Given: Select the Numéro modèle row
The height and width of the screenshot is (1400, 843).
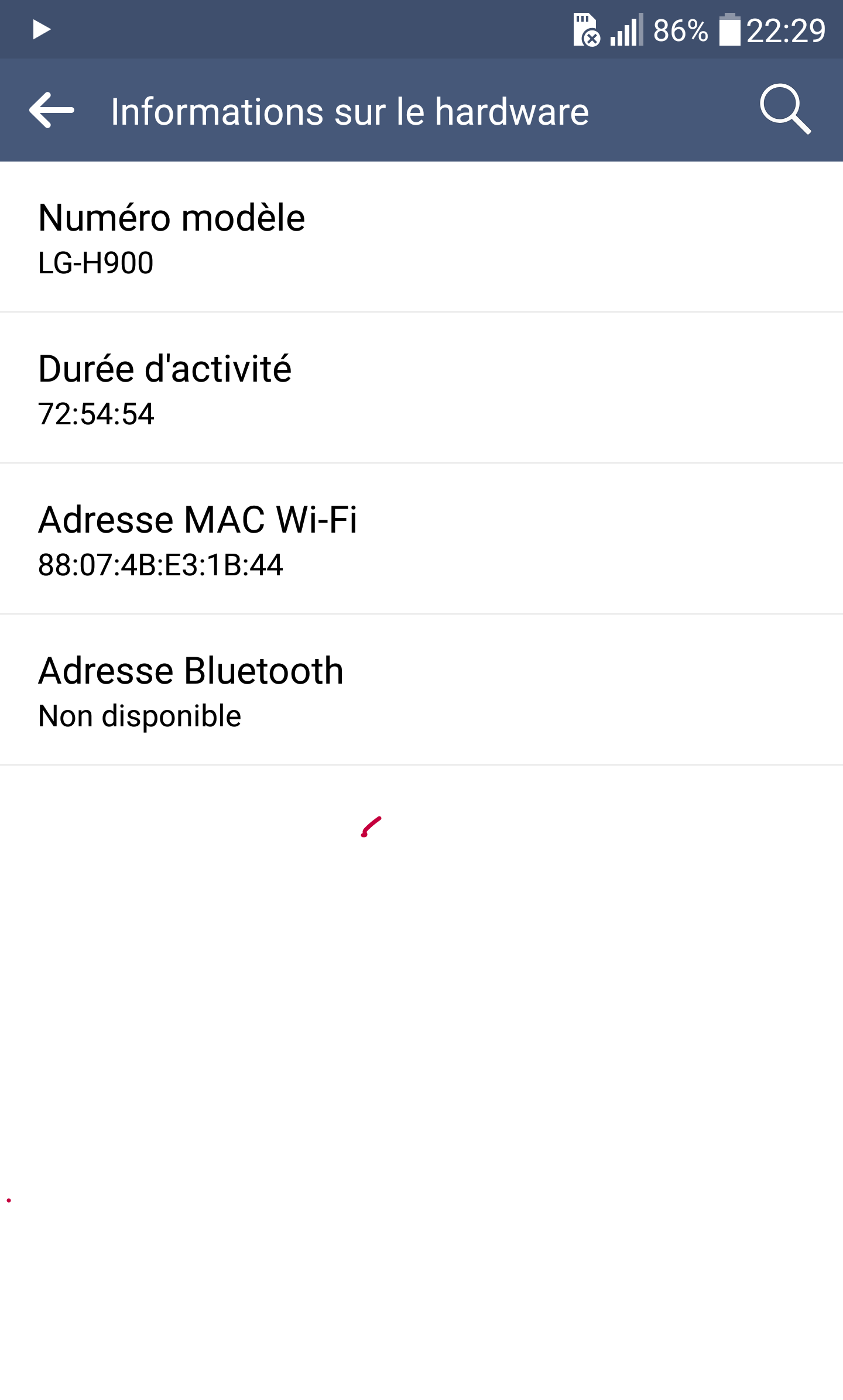Looking at the screenshot, I should (421, 237).
